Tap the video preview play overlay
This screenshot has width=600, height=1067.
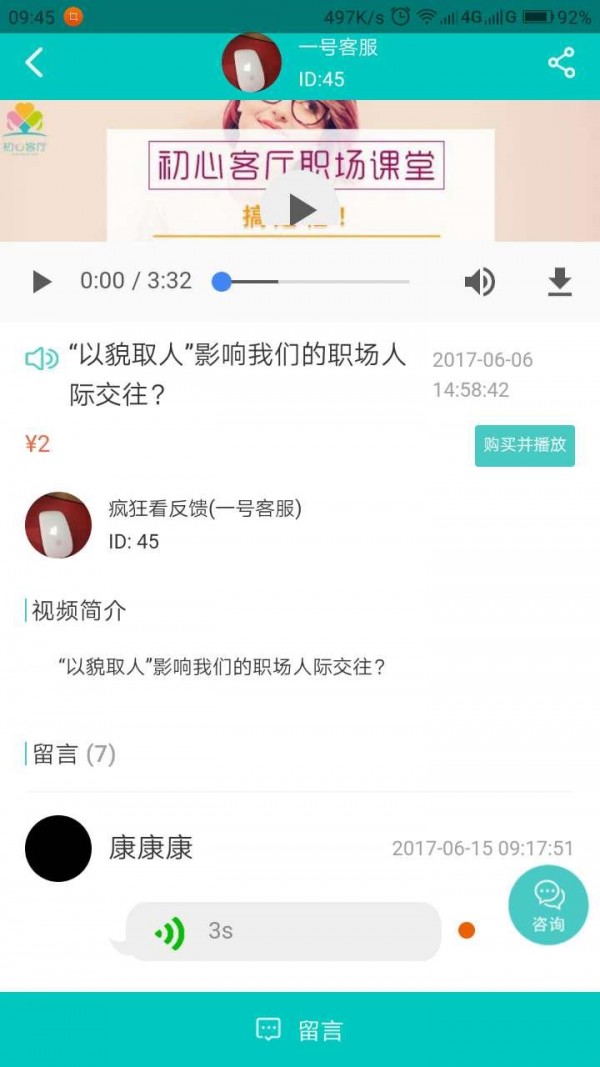[x=300, y=208]
